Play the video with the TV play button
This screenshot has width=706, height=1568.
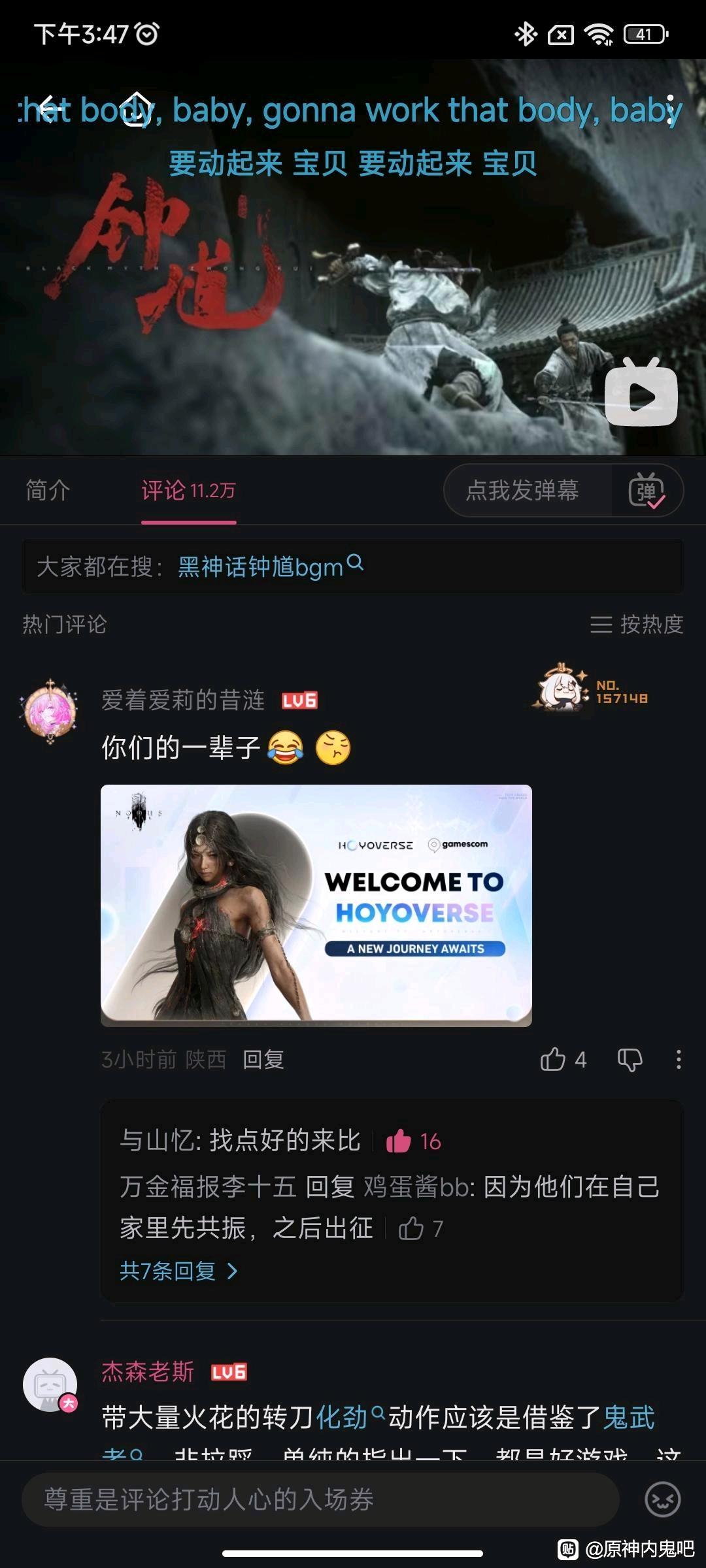pos(641,392)
